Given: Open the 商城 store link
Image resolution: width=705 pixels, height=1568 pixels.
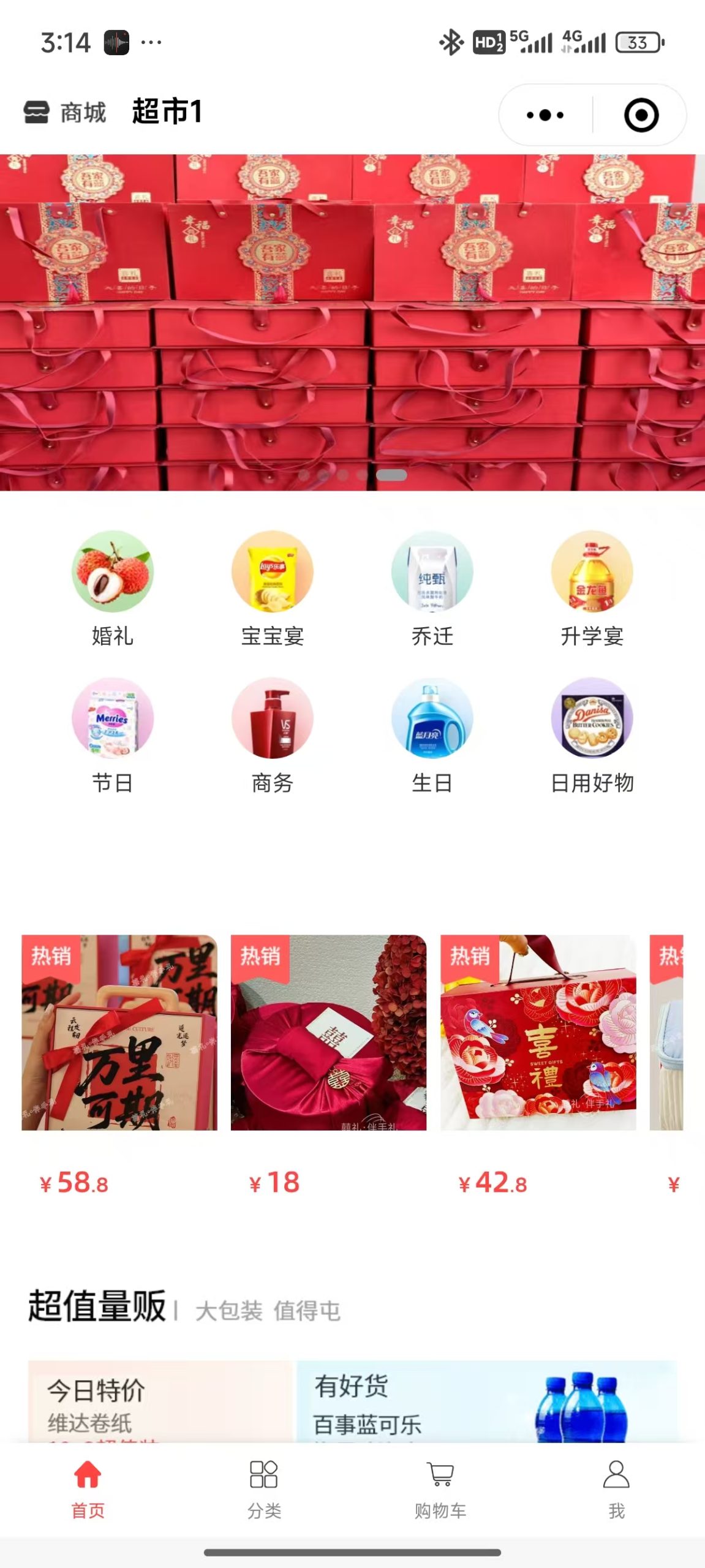Looking at the screenshot, I should click(x=66, y=113).
